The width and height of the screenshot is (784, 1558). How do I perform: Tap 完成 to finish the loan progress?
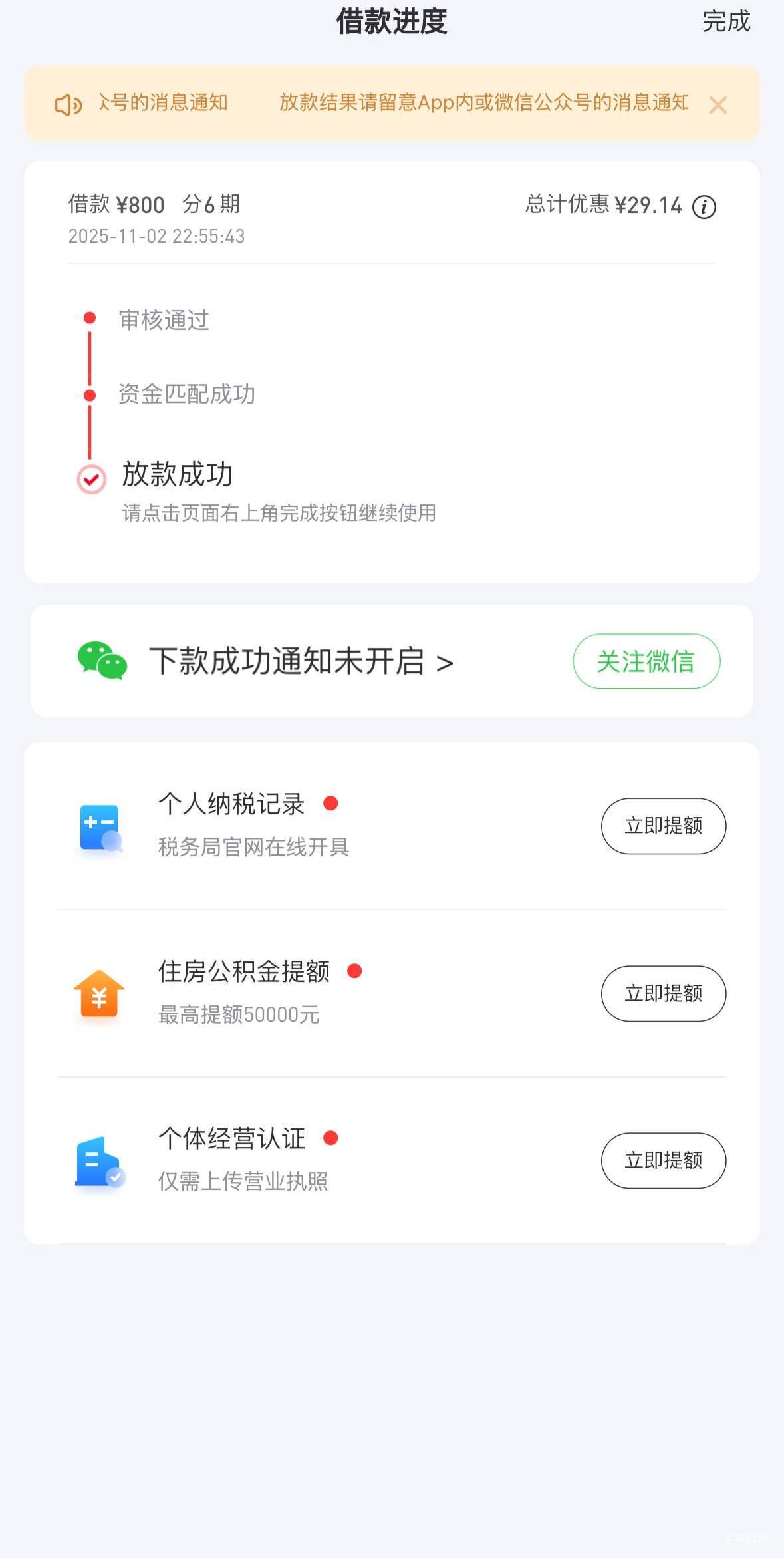coord(725,22)
